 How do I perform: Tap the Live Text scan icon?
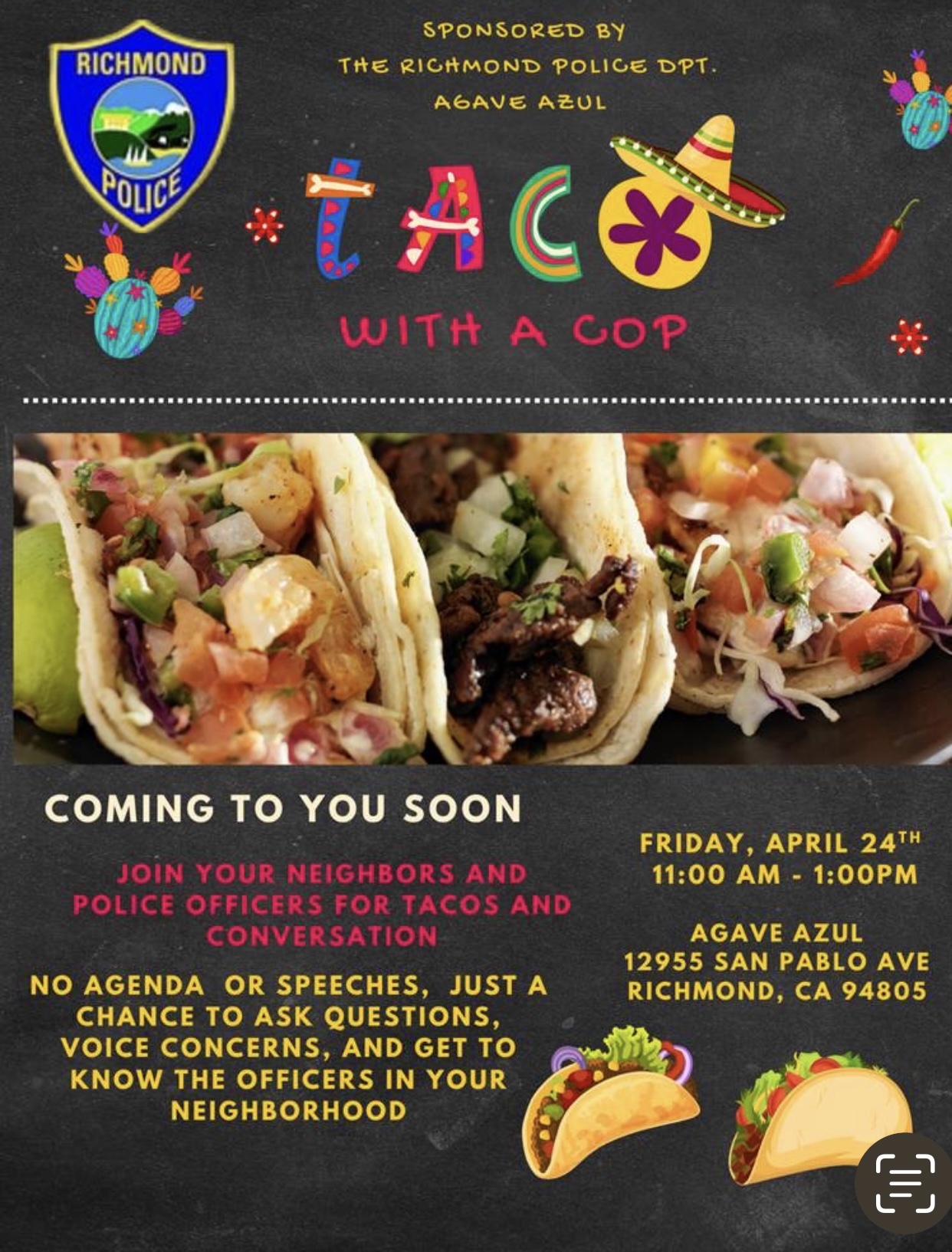[905, 1183]
